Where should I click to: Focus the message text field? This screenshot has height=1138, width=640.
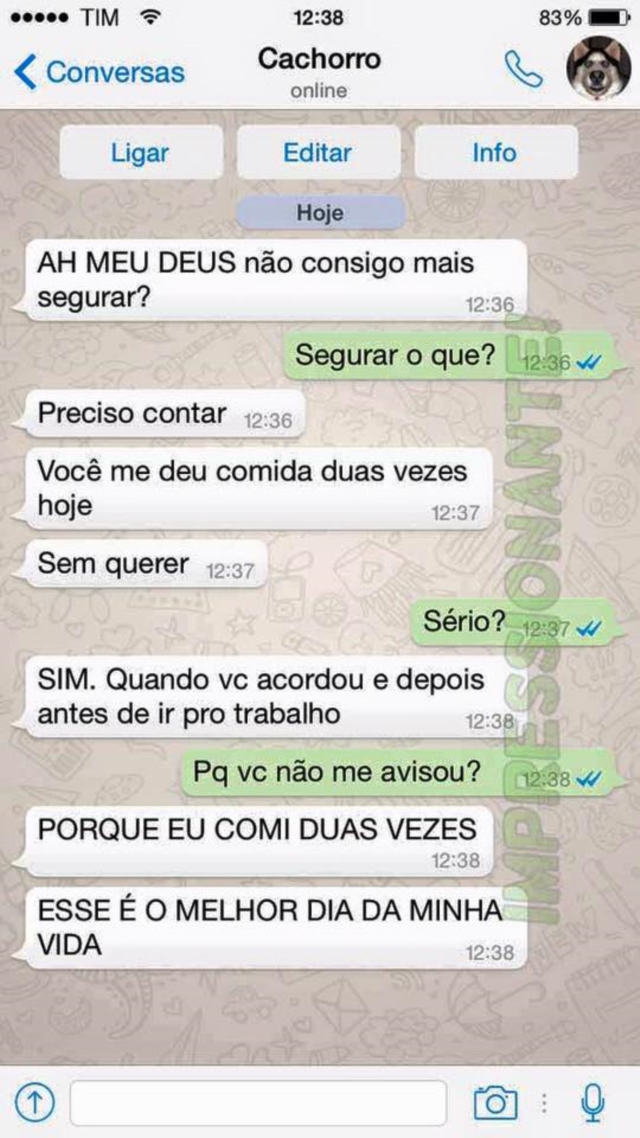[x=258, y=1103]
